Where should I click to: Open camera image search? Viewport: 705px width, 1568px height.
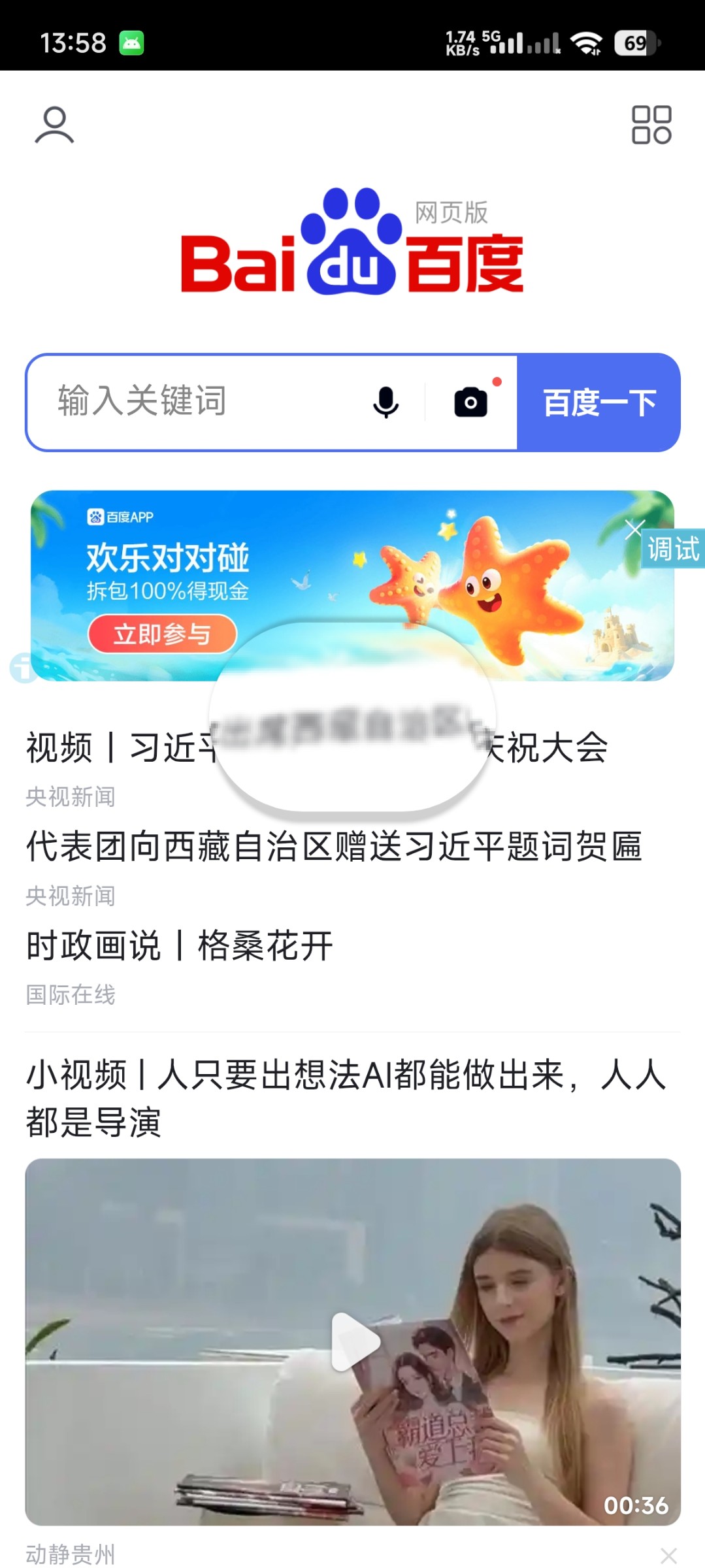point(471,402)
